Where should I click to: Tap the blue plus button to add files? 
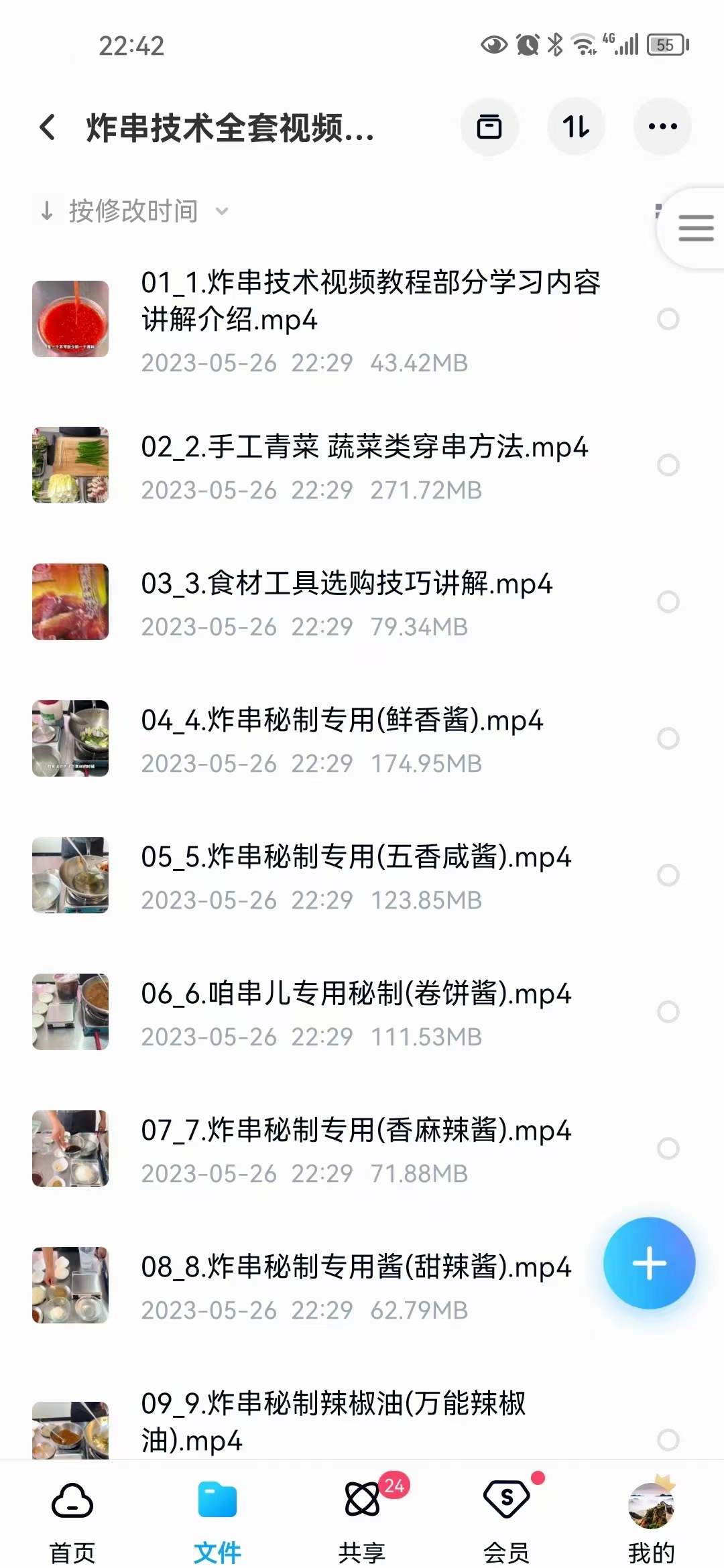pos(649,1262)
